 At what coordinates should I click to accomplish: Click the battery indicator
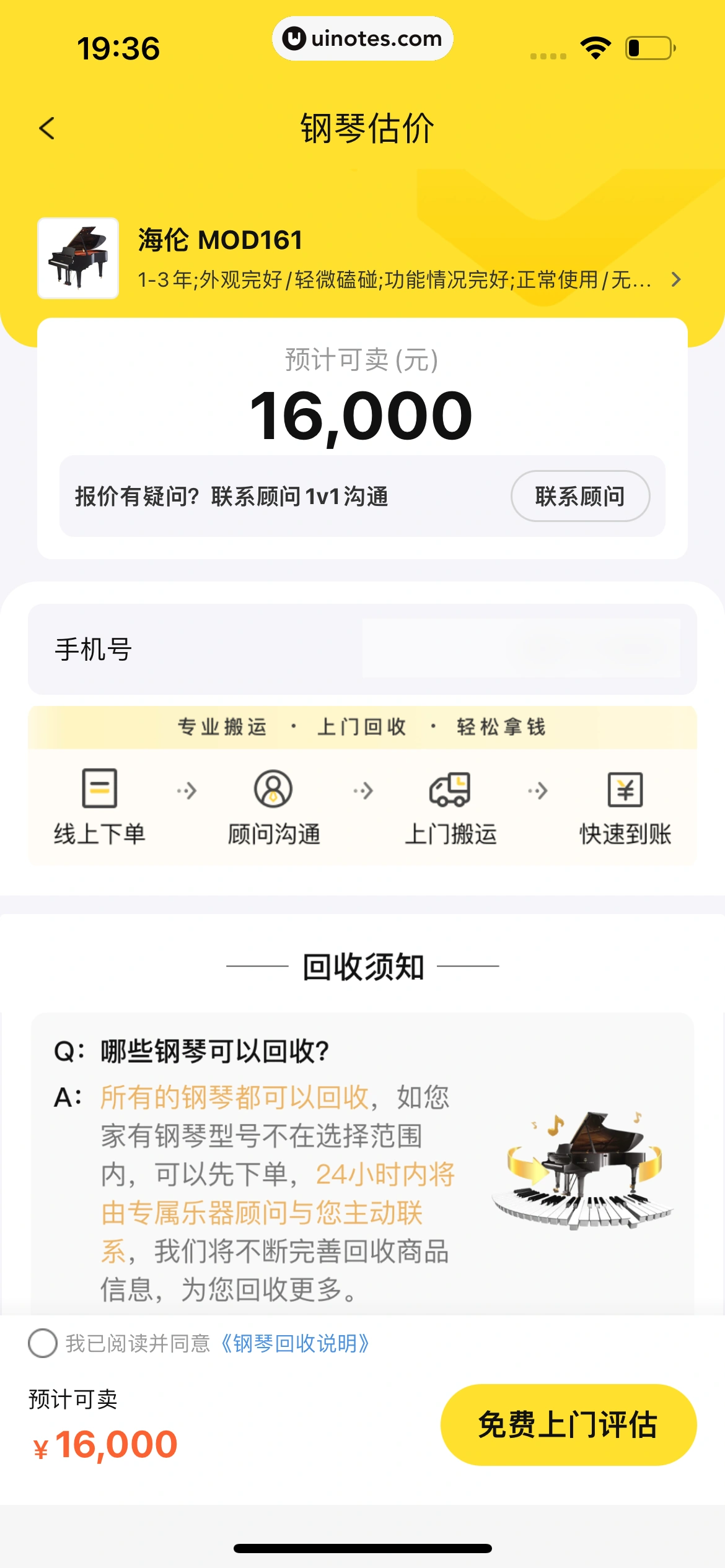646,46
